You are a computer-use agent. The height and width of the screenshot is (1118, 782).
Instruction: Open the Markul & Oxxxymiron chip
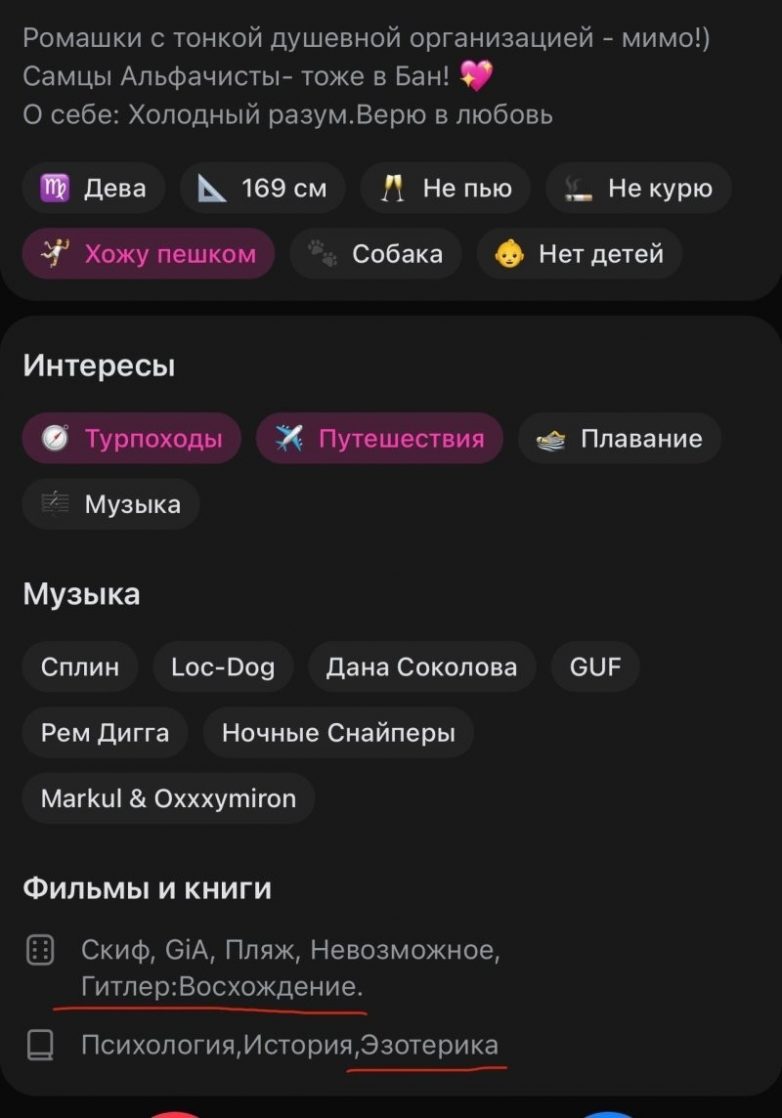[x=168, y=798]
